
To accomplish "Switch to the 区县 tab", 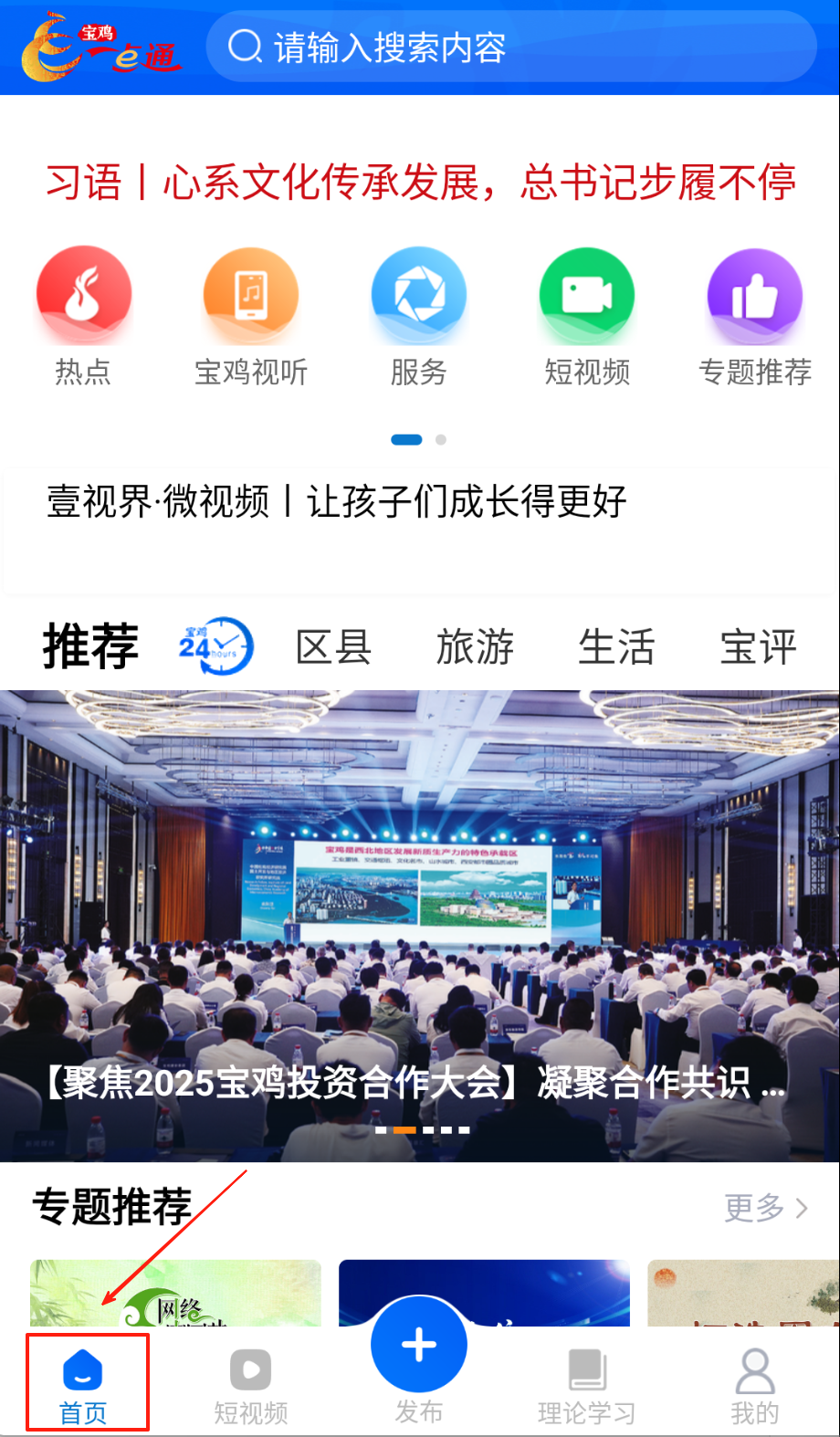I will click(x=333, y=646).
